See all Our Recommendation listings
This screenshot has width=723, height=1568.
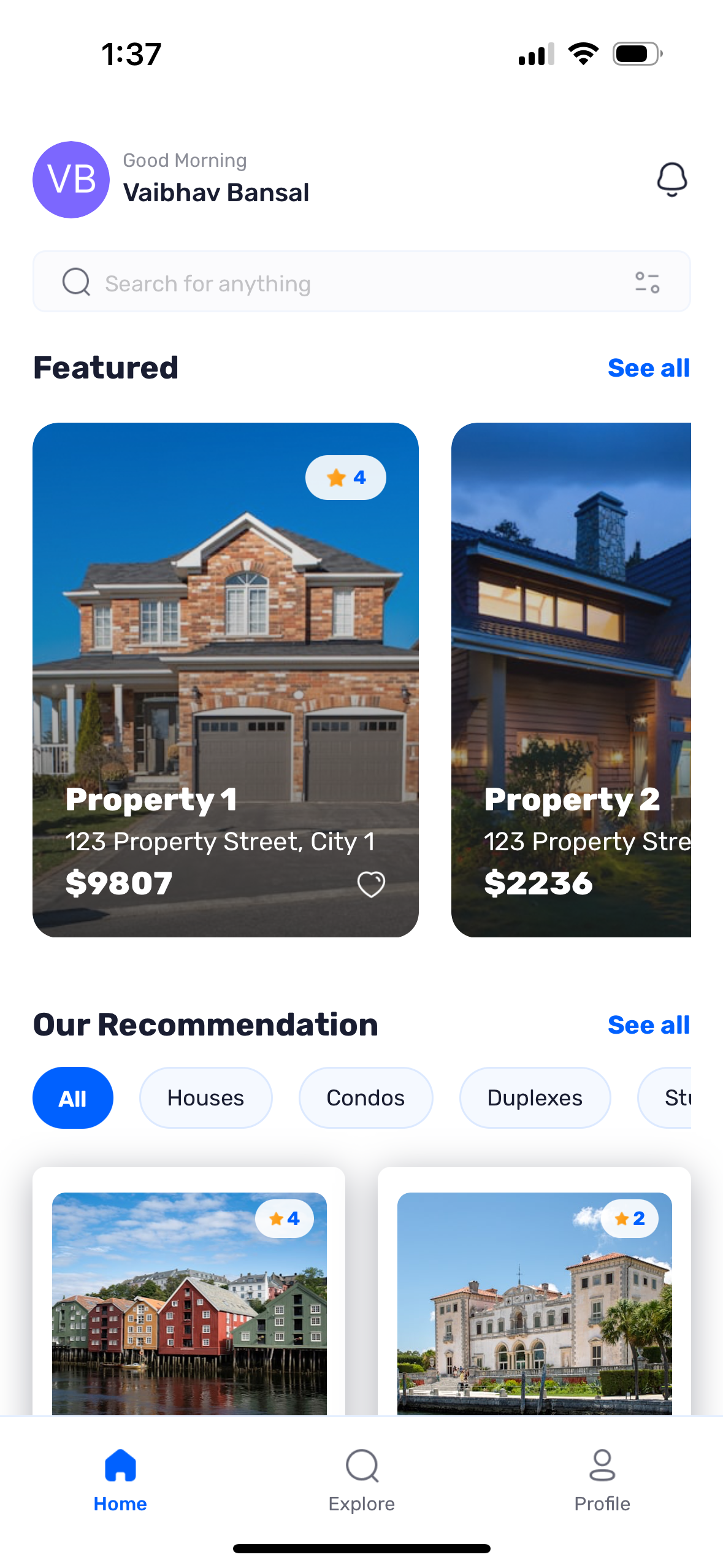648,1025
